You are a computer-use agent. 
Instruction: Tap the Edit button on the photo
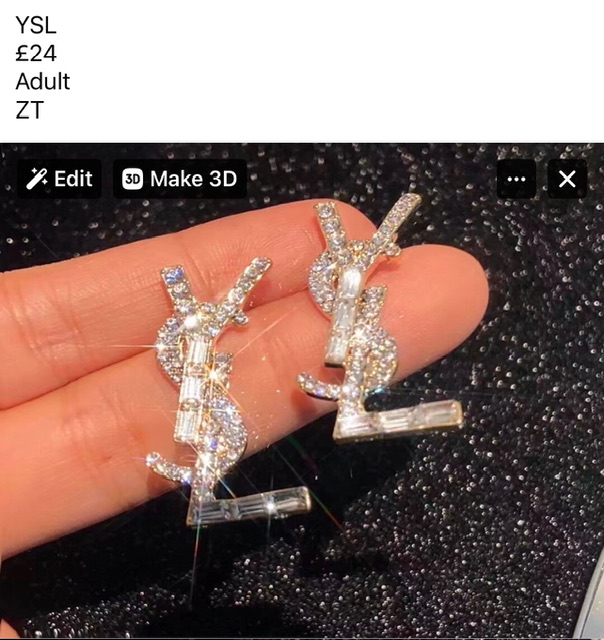coord(59,179)
